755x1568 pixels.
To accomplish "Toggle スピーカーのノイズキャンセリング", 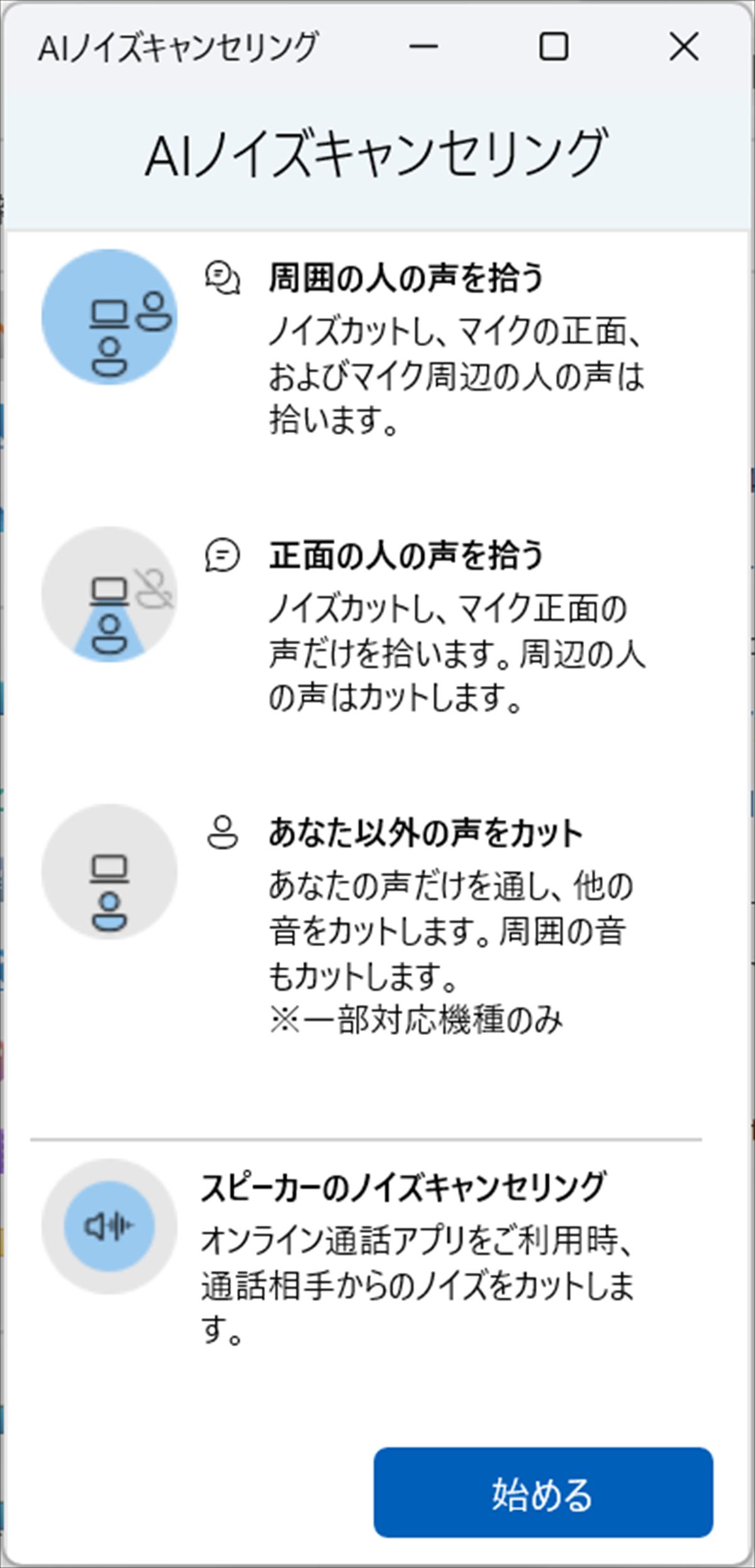I will point(109,1226).
